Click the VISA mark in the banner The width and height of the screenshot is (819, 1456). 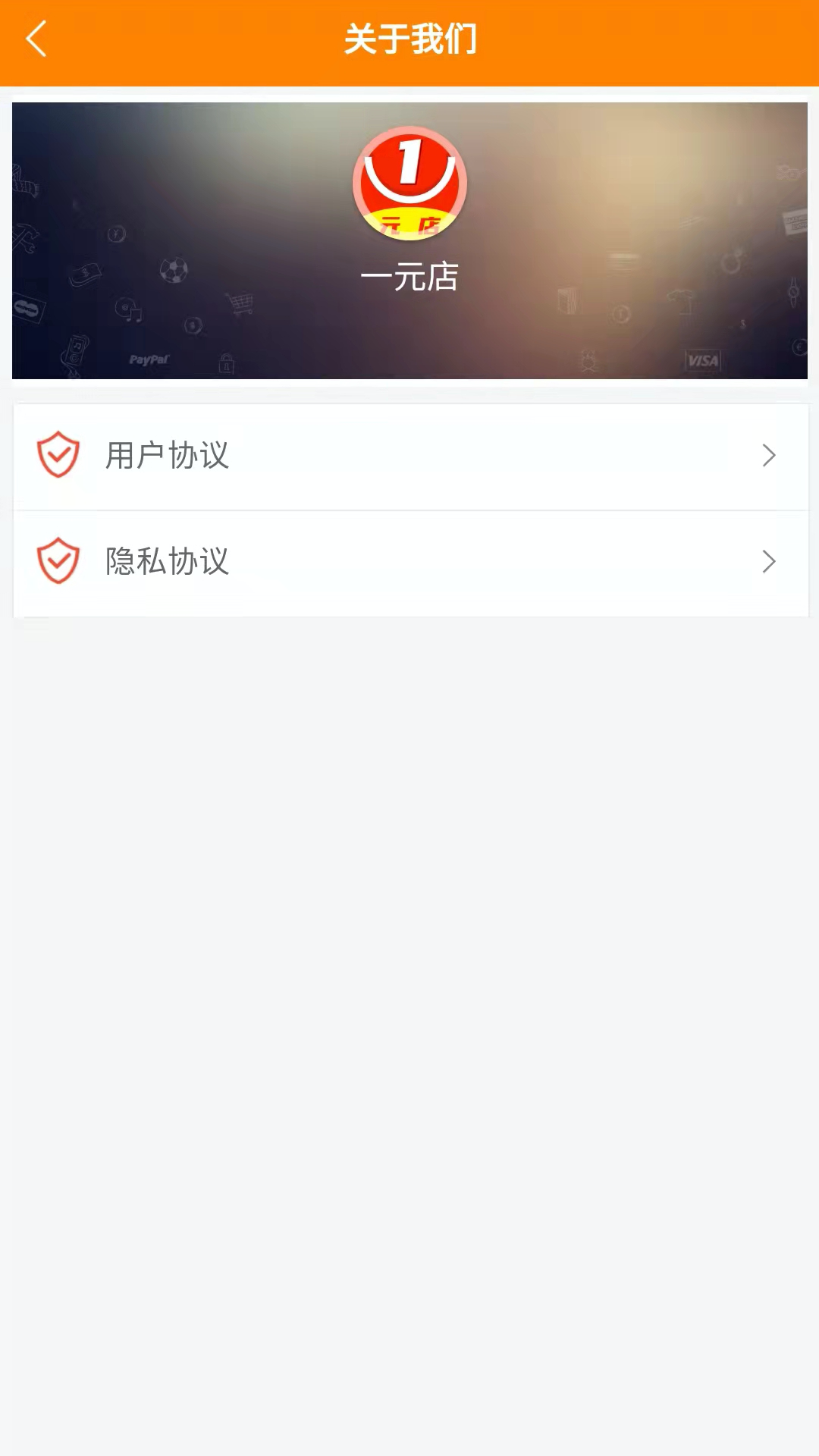[x=704, y=360]
